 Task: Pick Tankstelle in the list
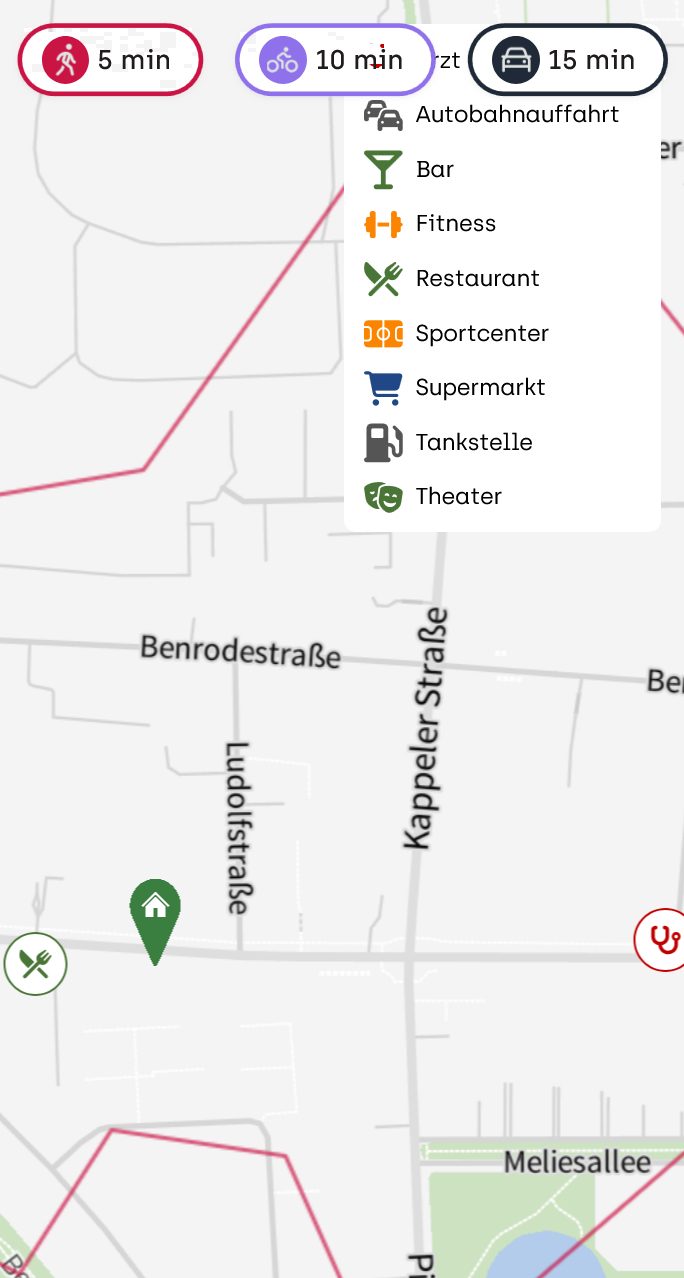(x=502, y=442)
